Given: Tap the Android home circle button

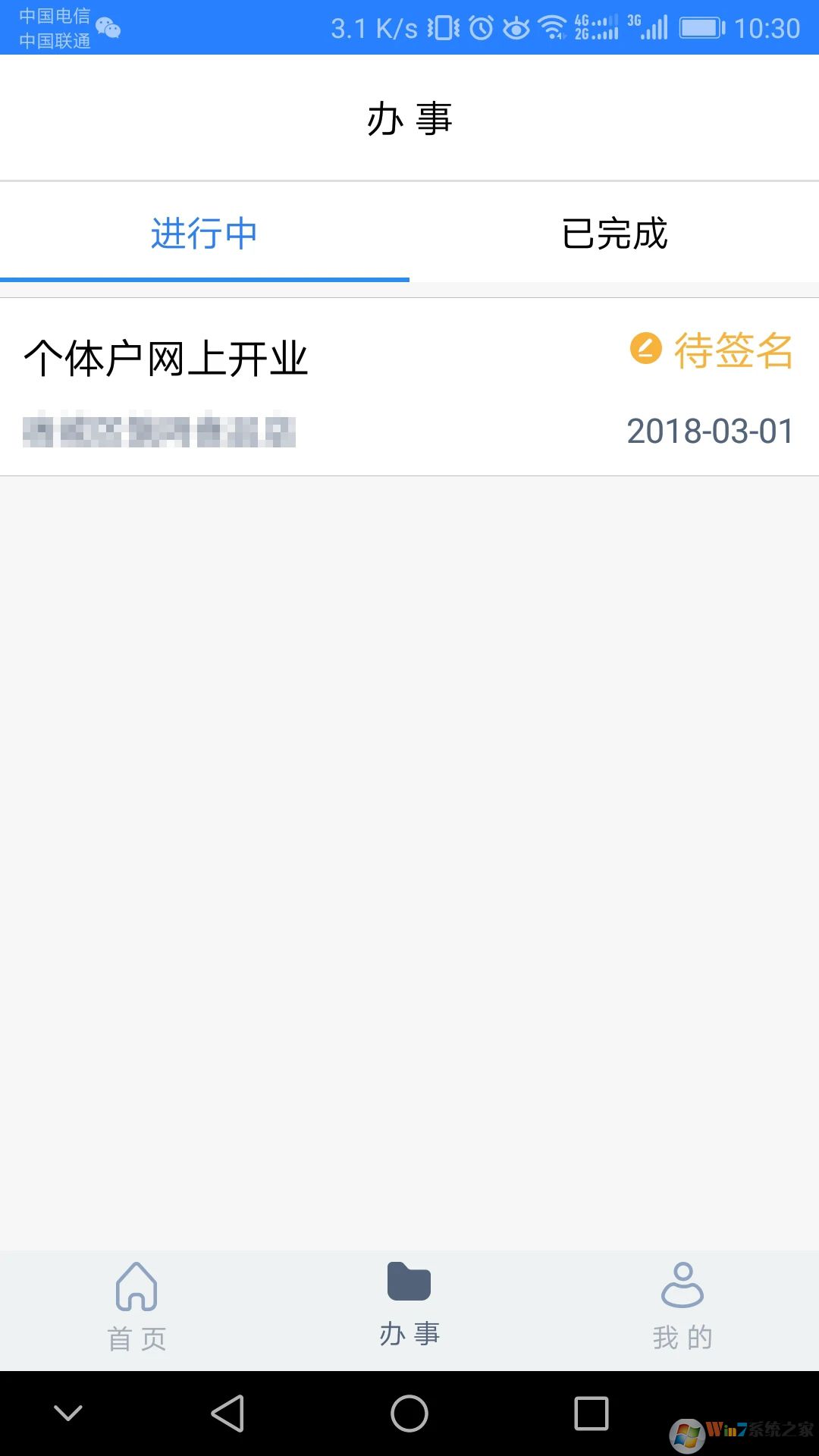Looking at the screenshot, I should [x=409, y=1412].
